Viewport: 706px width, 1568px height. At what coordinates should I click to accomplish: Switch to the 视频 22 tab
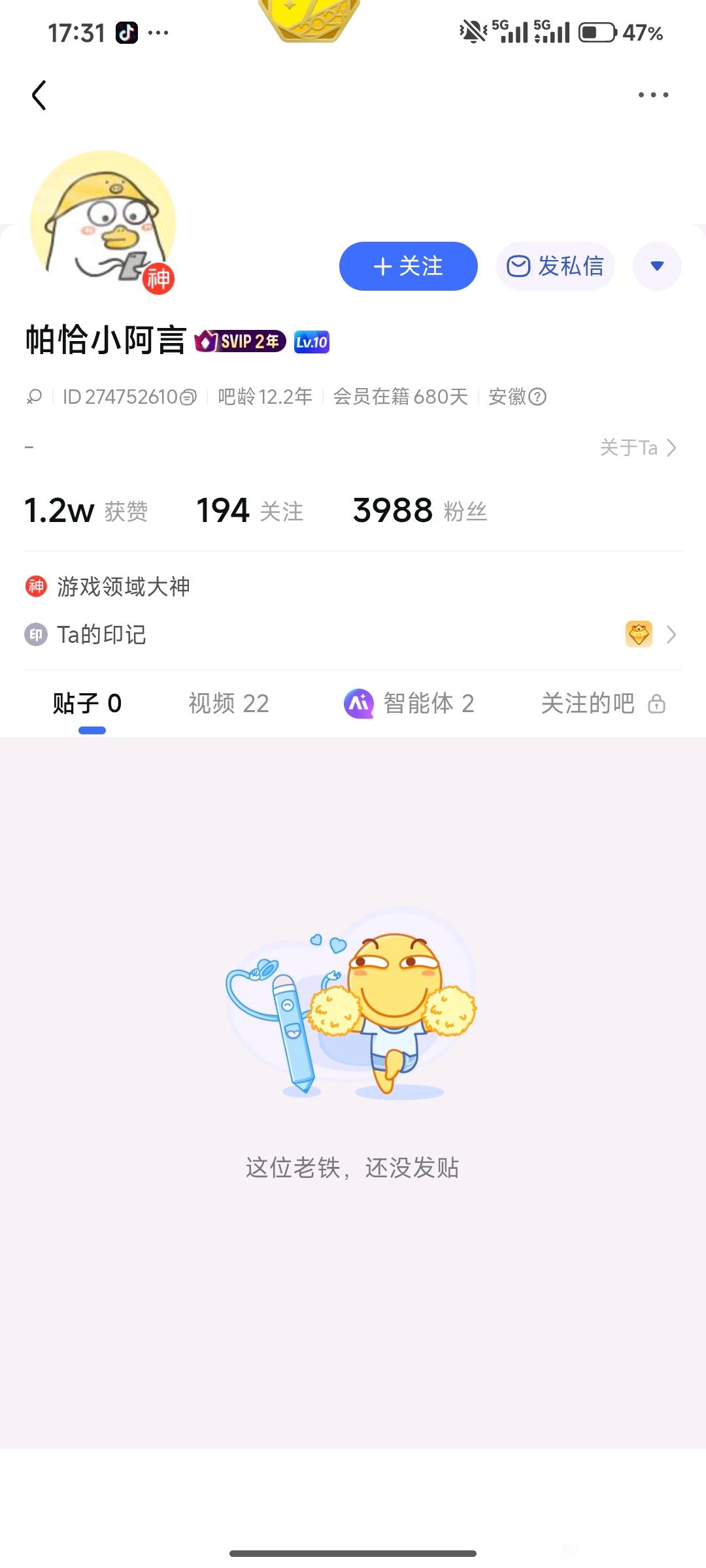(229, 704)
